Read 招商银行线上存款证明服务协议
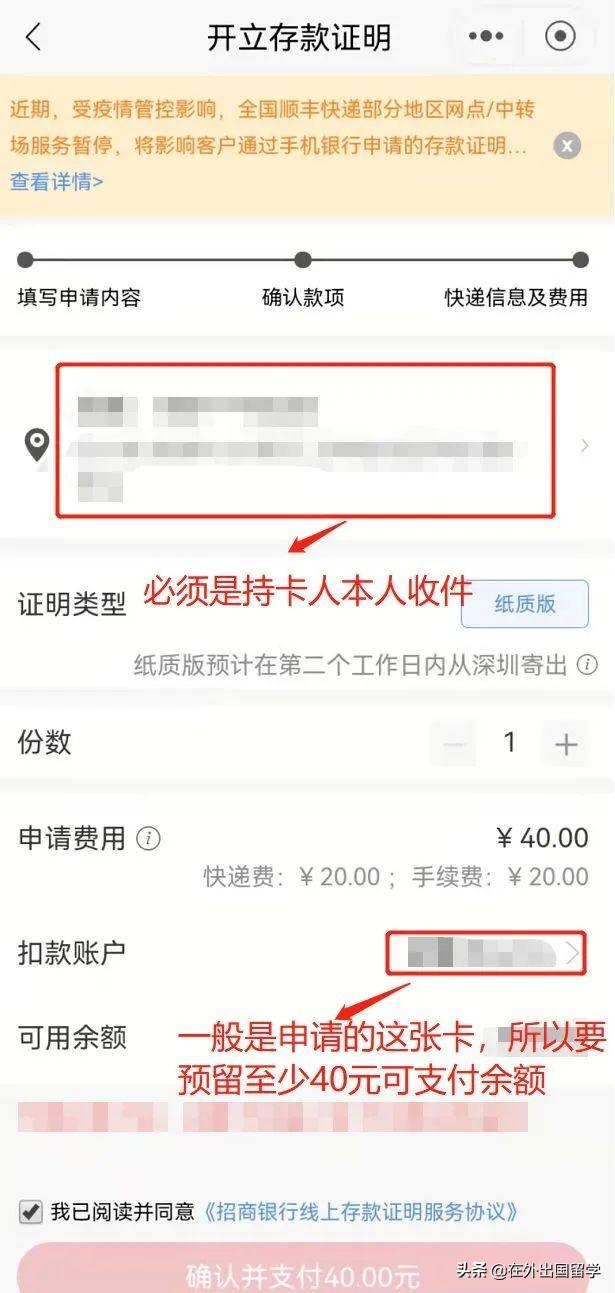This screenshot has height=1293, width=615. (x=360, y=1212)
